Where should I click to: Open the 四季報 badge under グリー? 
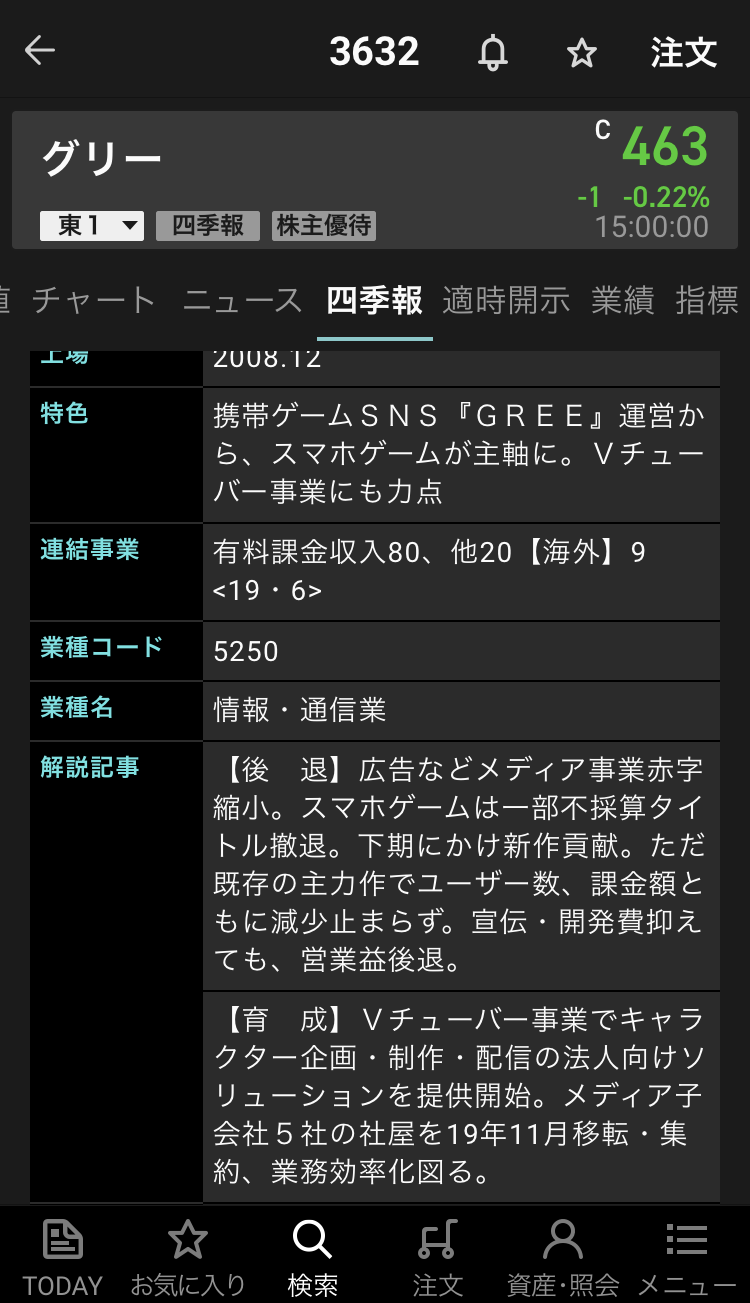208,226
